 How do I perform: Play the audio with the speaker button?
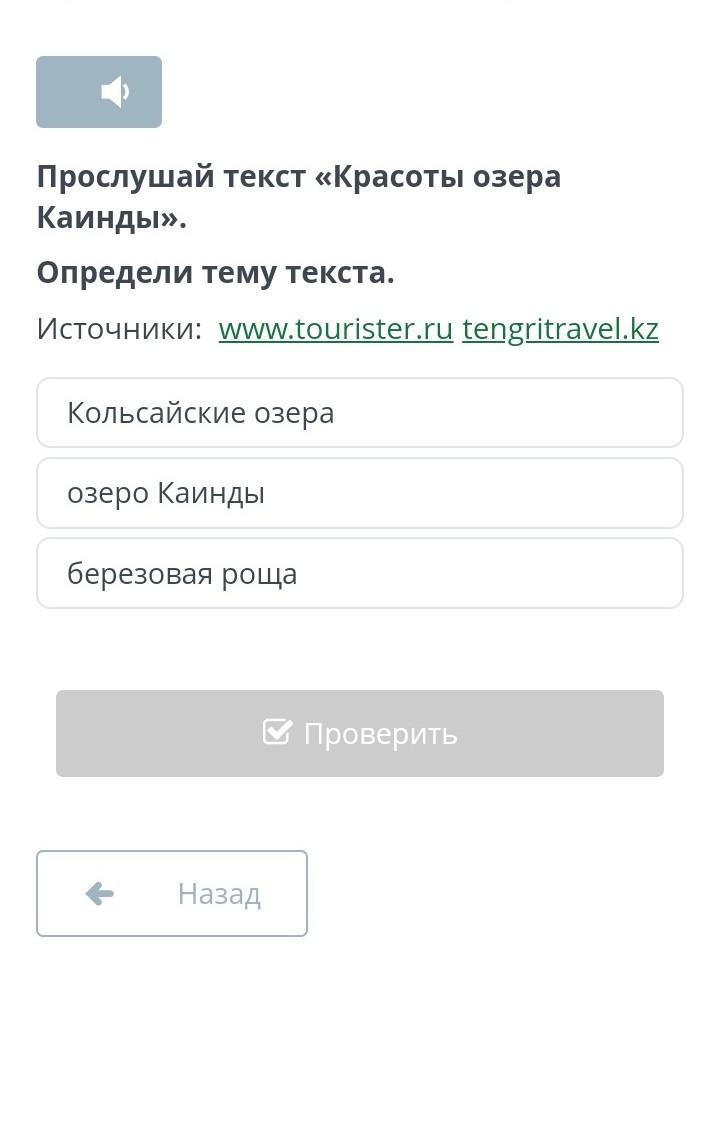99,92
